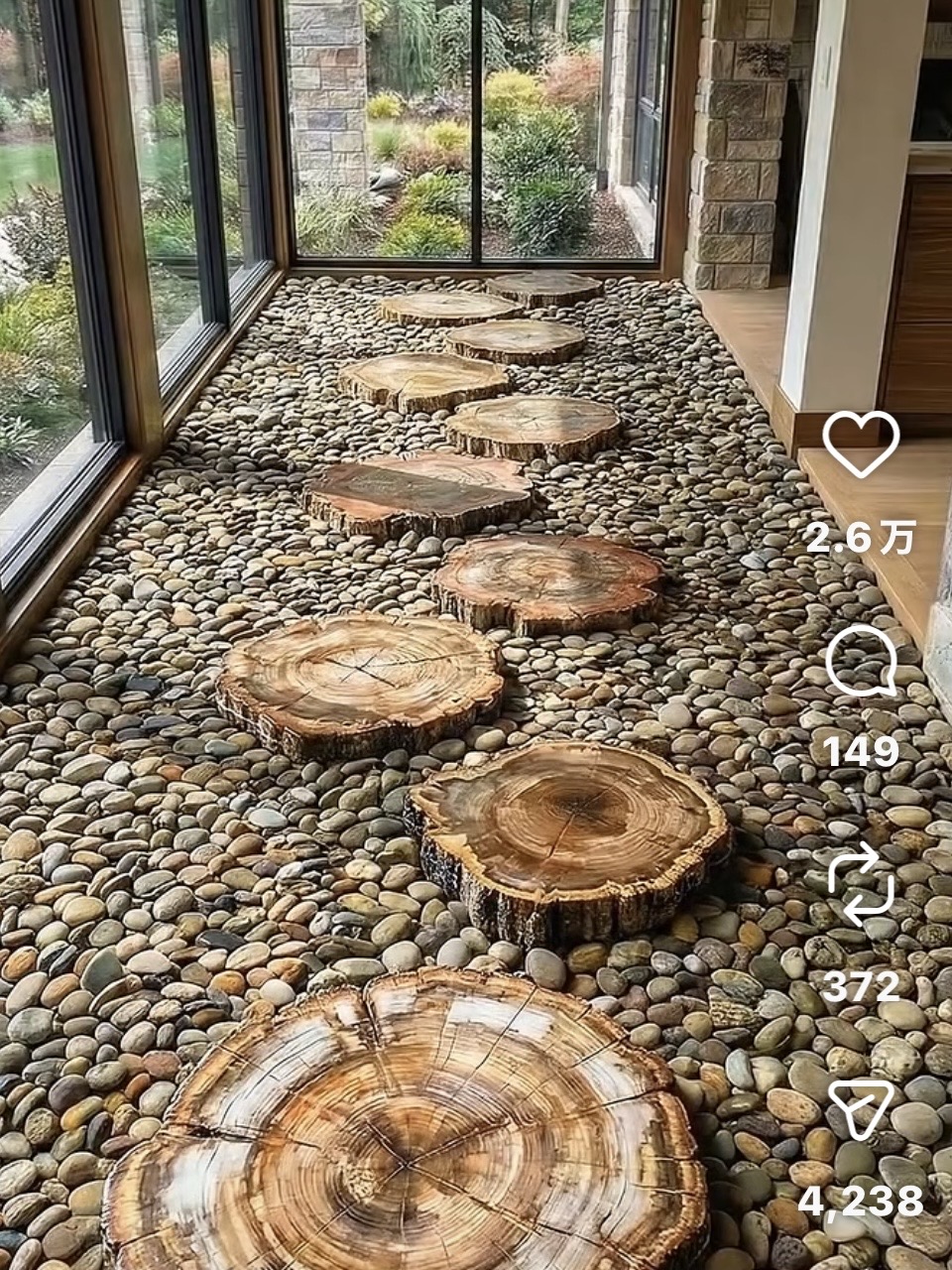This screenshot has width=952, height=1270.
Task: Repost using the two-arrow repost icon
Action: click(x=861, y=884)
